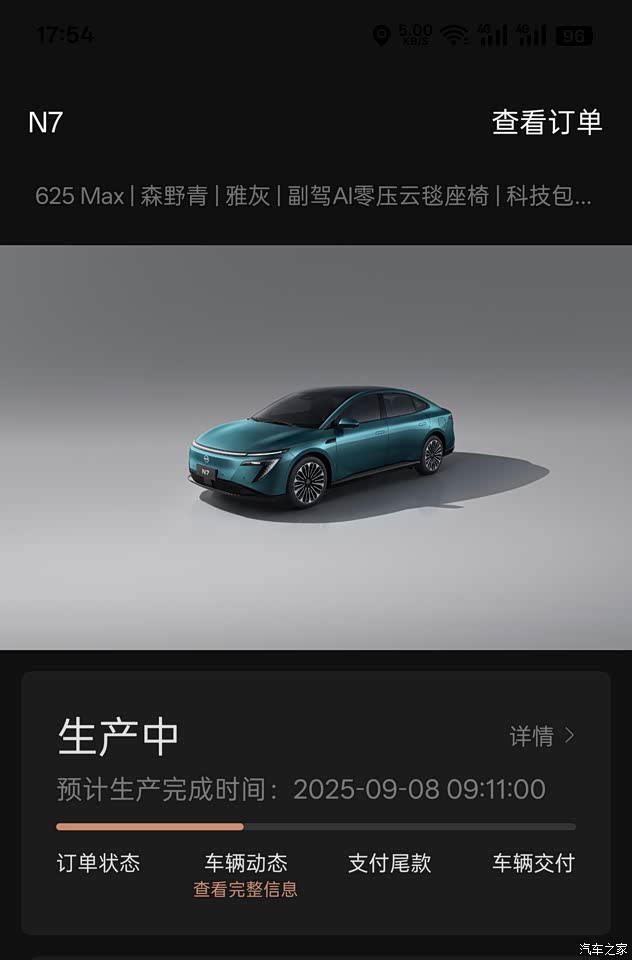Open the N7 car image
The width and height of the screenshot is (632, 960).
click(x=318, y=448)
